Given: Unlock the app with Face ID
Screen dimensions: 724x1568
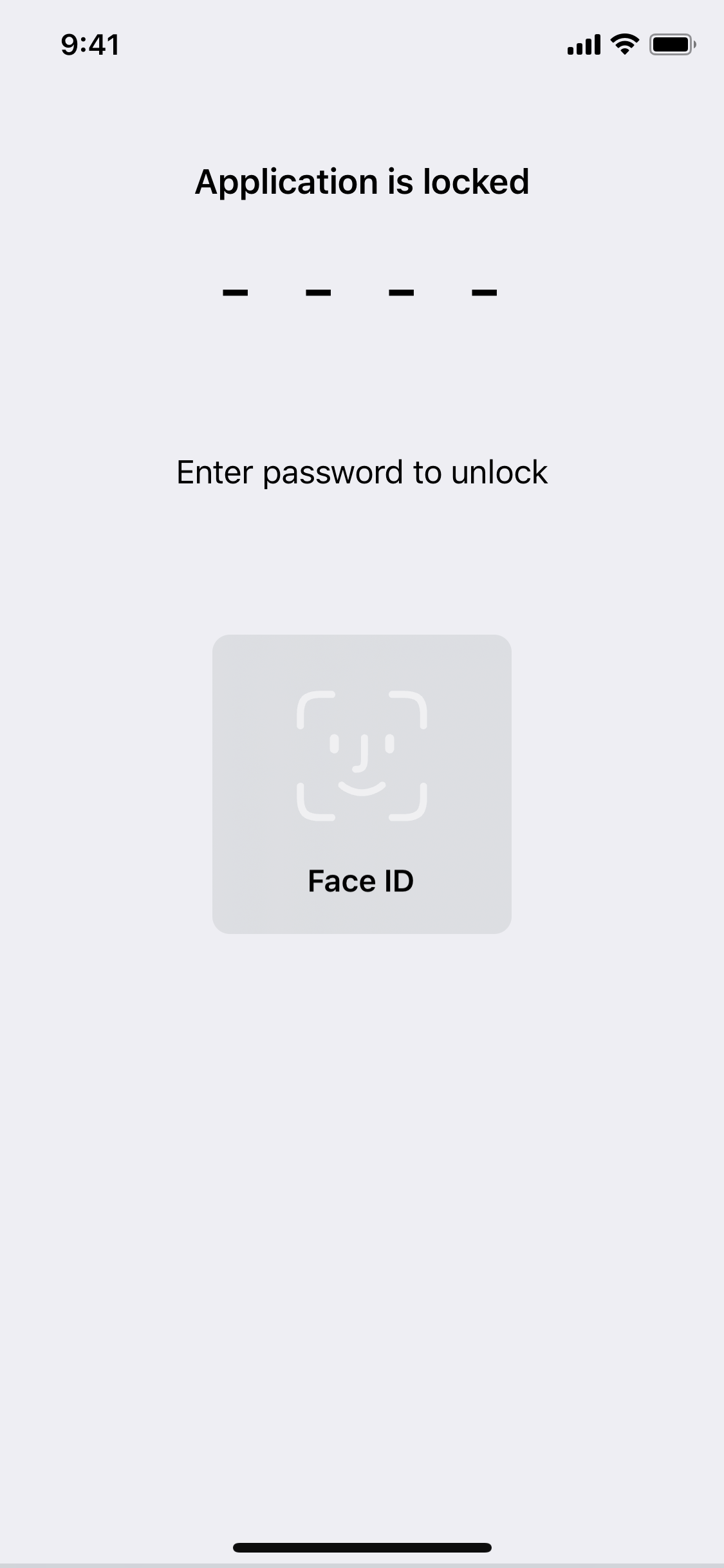Looking at the screenshot, I should [362, 784].
